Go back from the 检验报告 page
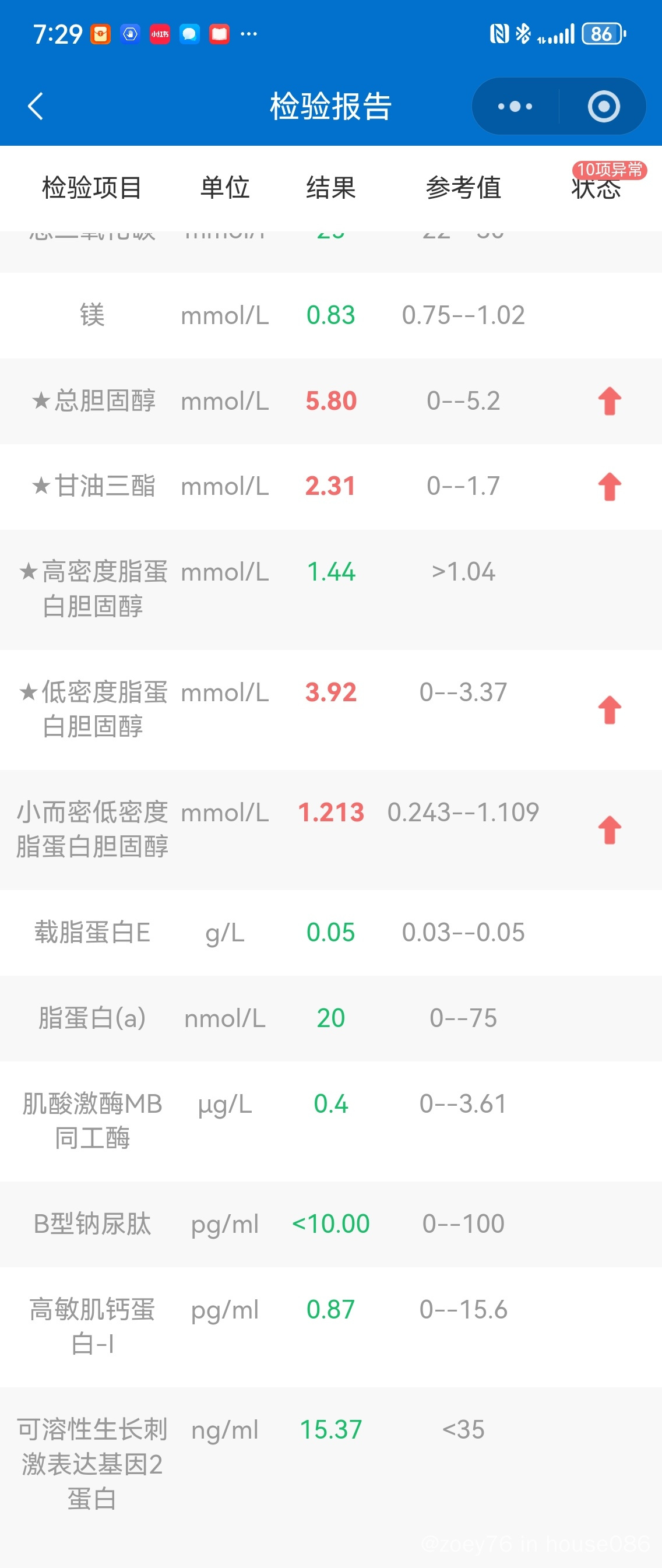Image resolution: width=662 pixels, height=1568 pixels. (x=36, y=107)
